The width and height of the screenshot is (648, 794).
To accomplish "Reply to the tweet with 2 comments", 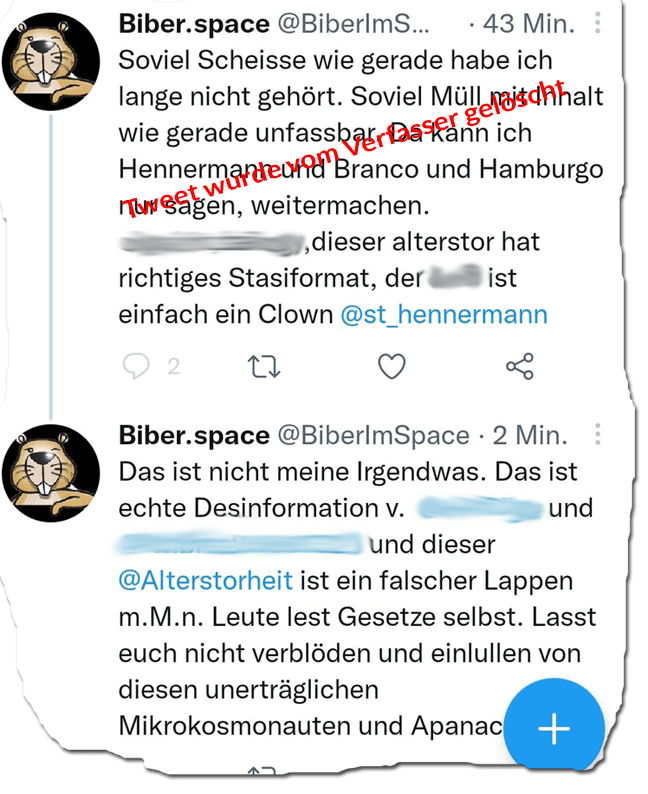I will coord(137,367).
